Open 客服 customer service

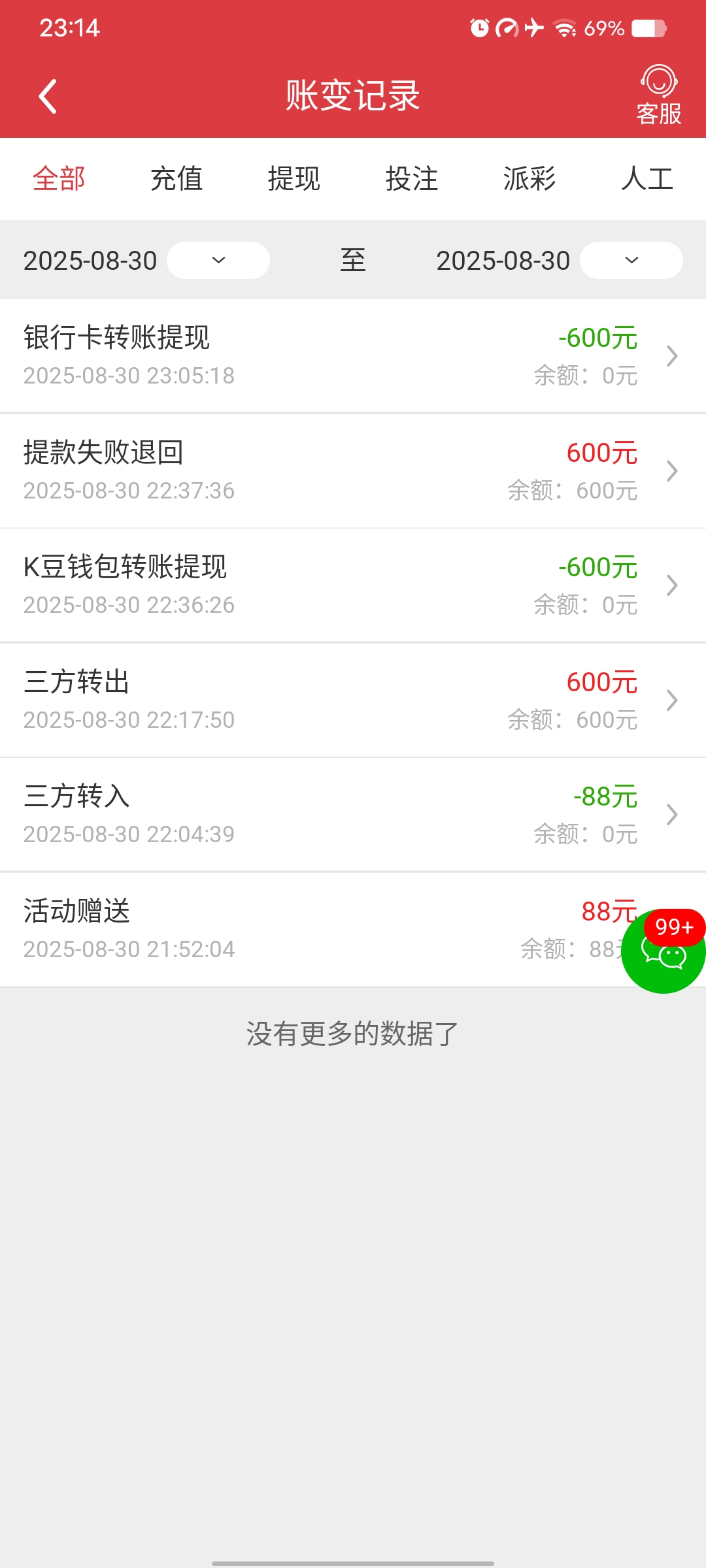pyautogui.click(x=659, y=95)
